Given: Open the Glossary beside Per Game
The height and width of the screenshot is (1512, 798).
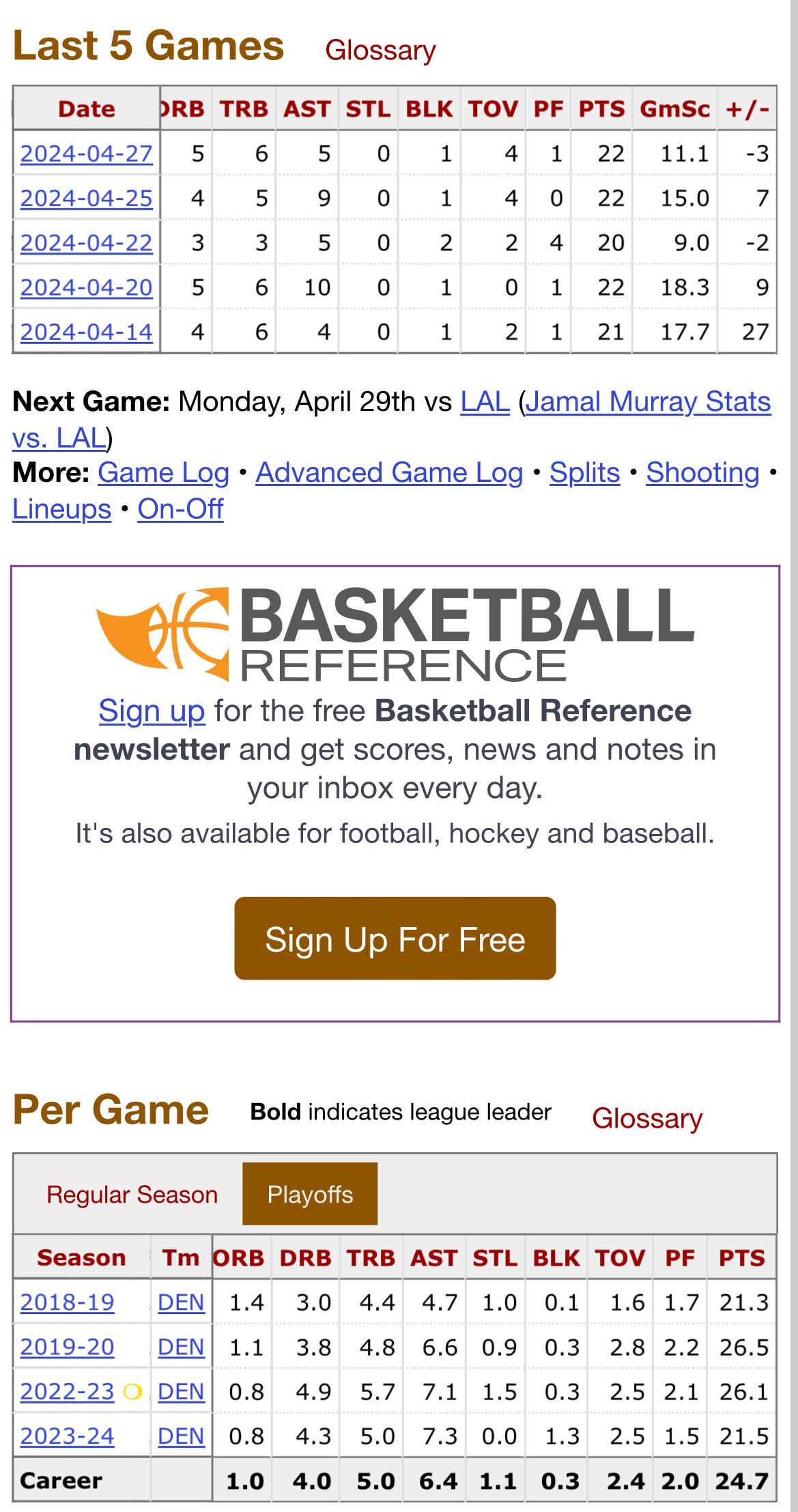Looking at the screenshot, I should click(646, 1118).
